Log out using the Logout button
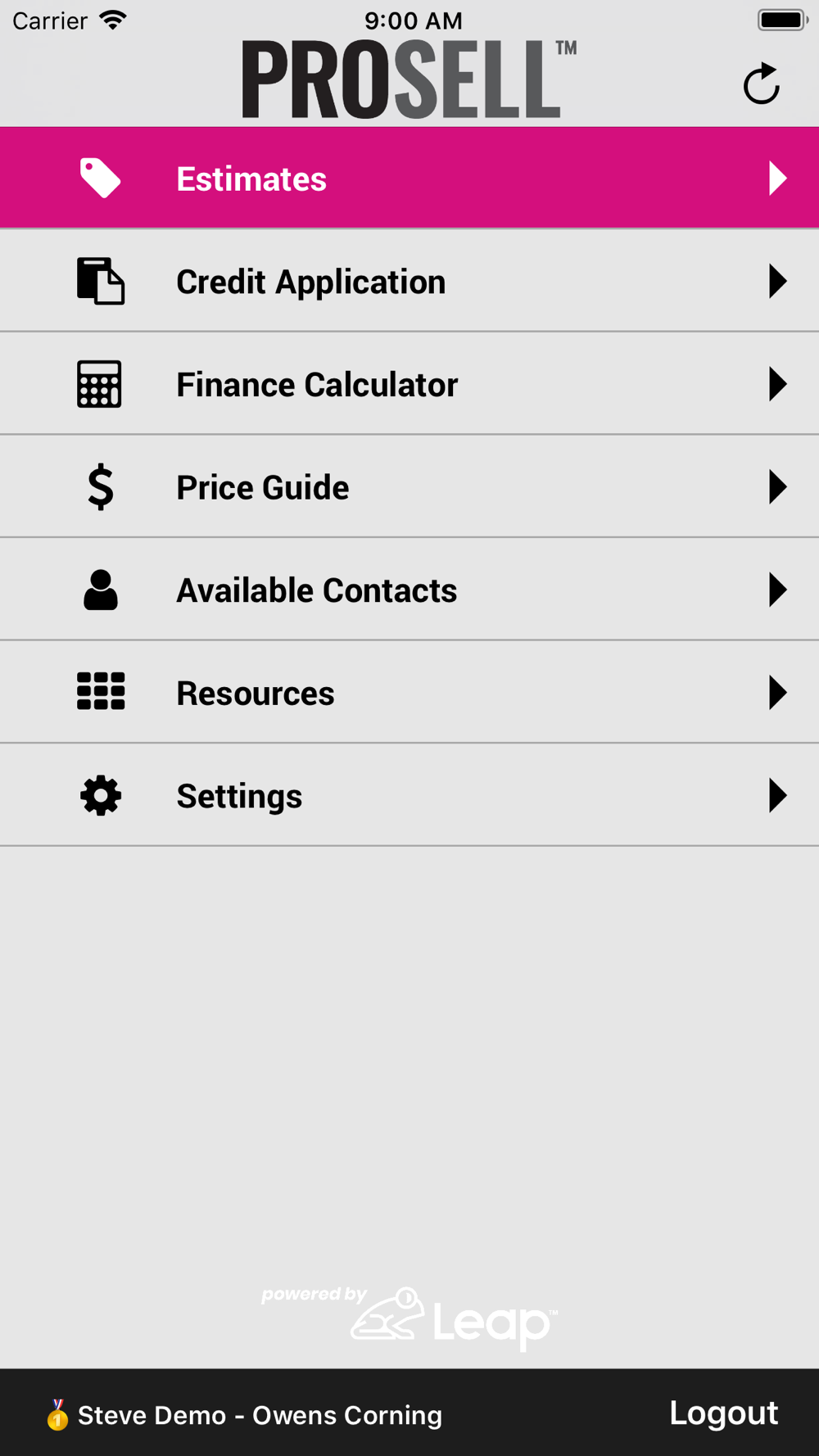 click(x=723, y=1413)
